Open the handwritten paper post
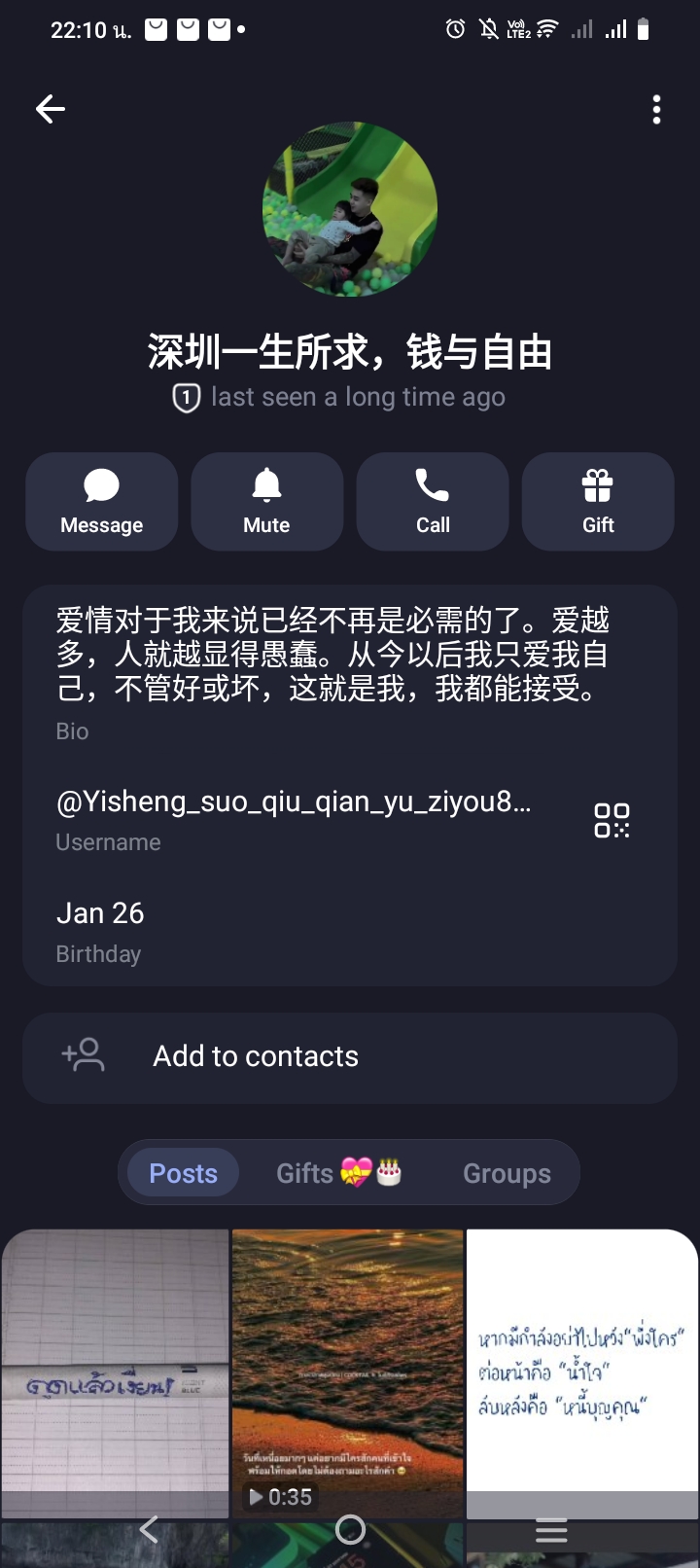The height and width of the screenshot is (1568, 700). coord(116,1362)
